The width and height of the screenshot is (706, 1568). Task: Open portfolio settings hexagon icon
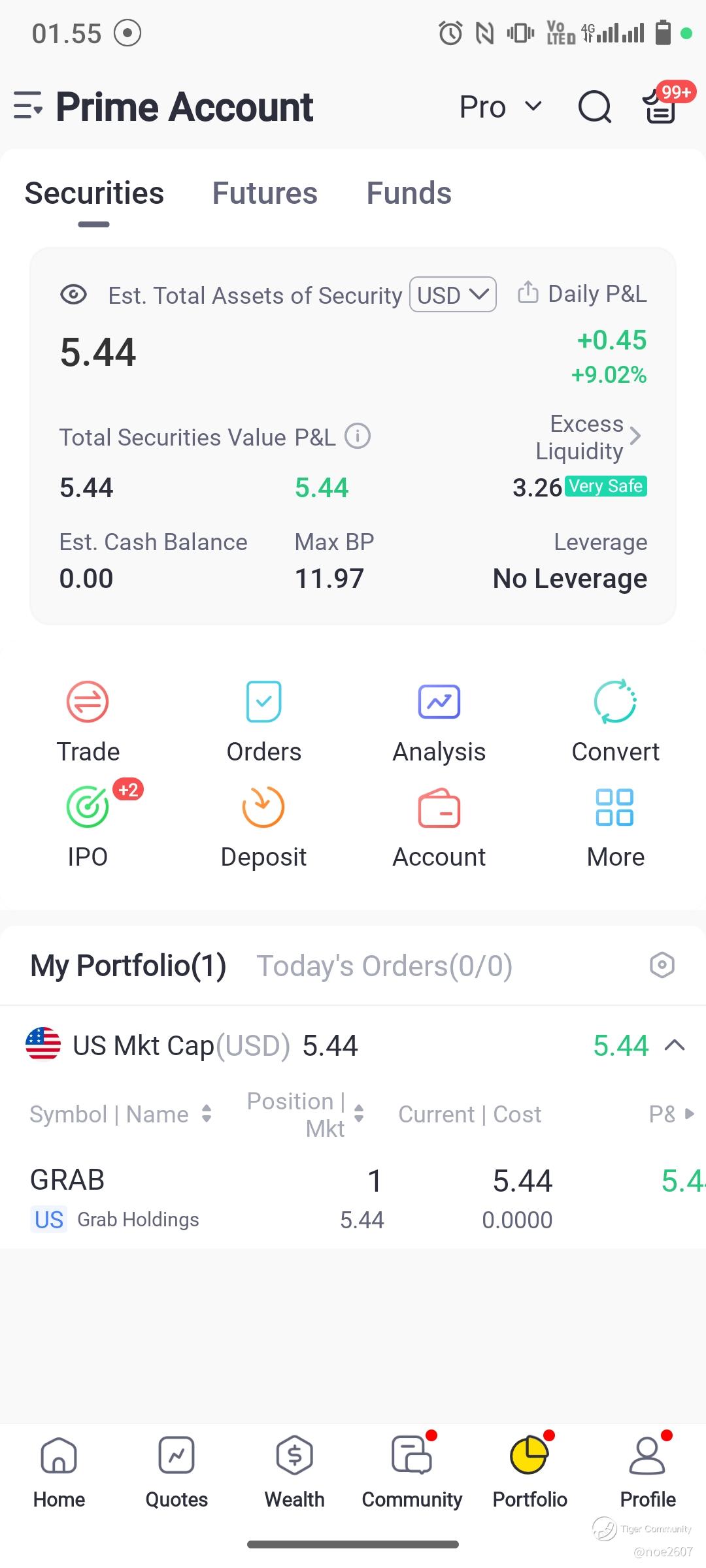662,965
